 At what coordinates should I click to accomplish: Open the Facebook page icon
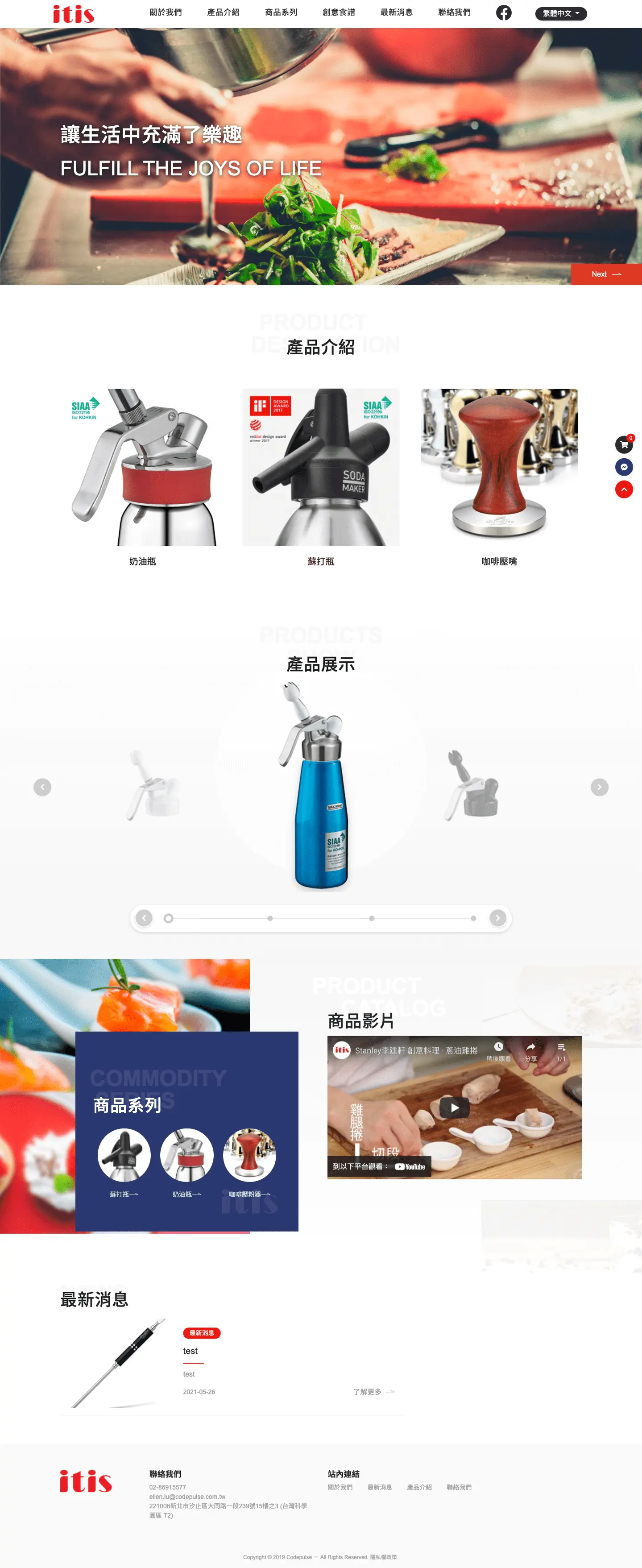click(x=503, y=13)
